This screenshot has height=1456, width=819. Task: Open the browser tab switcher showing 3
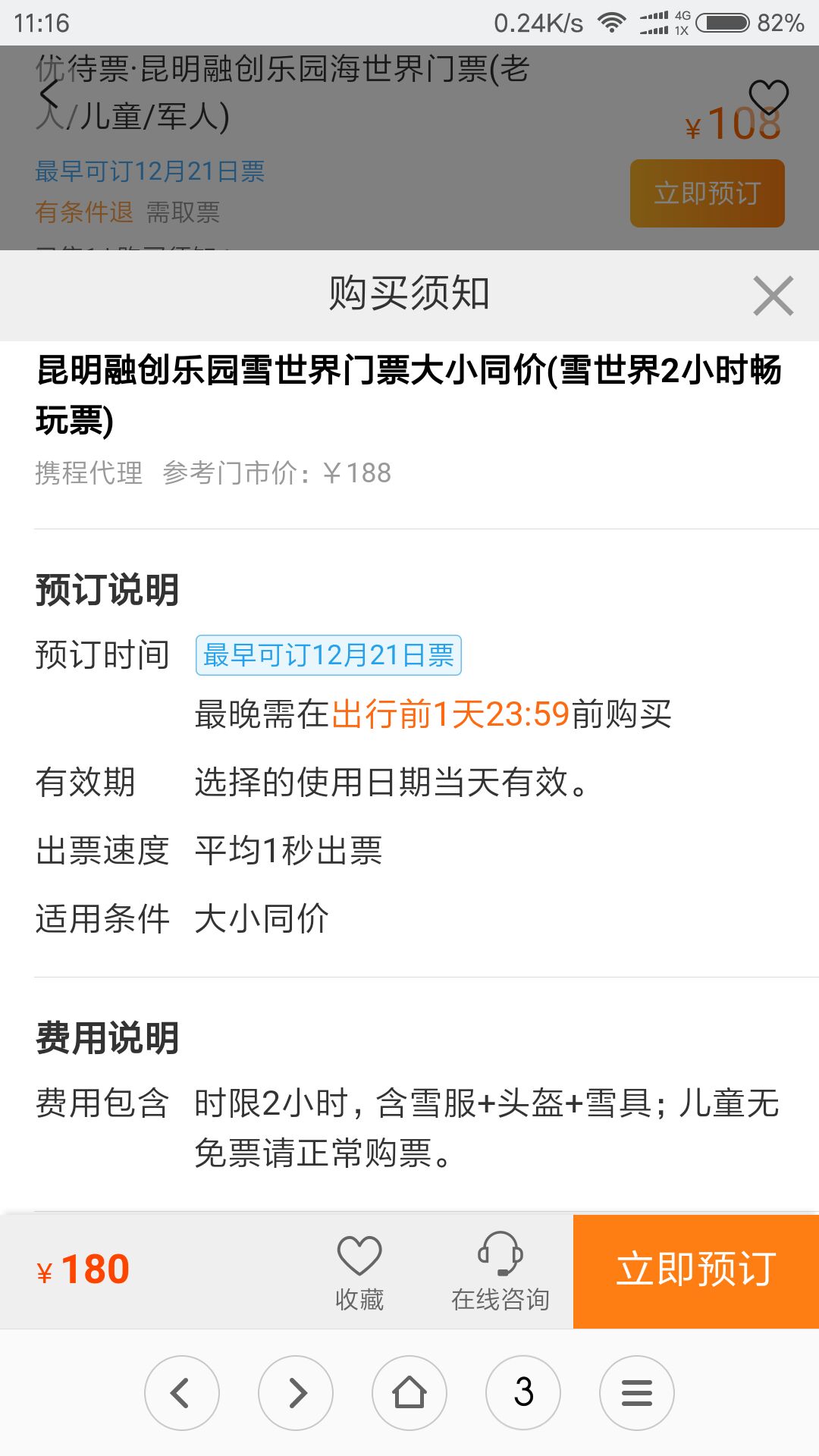(x=523, y=1392)
